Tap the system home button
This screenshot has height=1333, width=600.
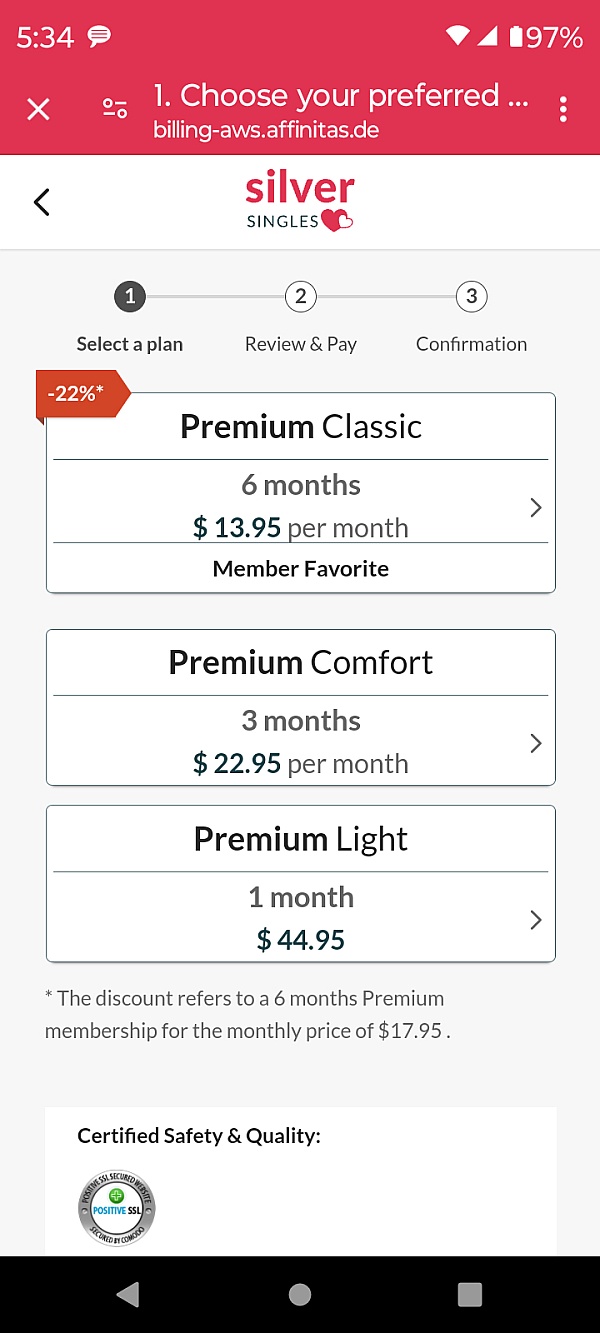point(300,1295)
